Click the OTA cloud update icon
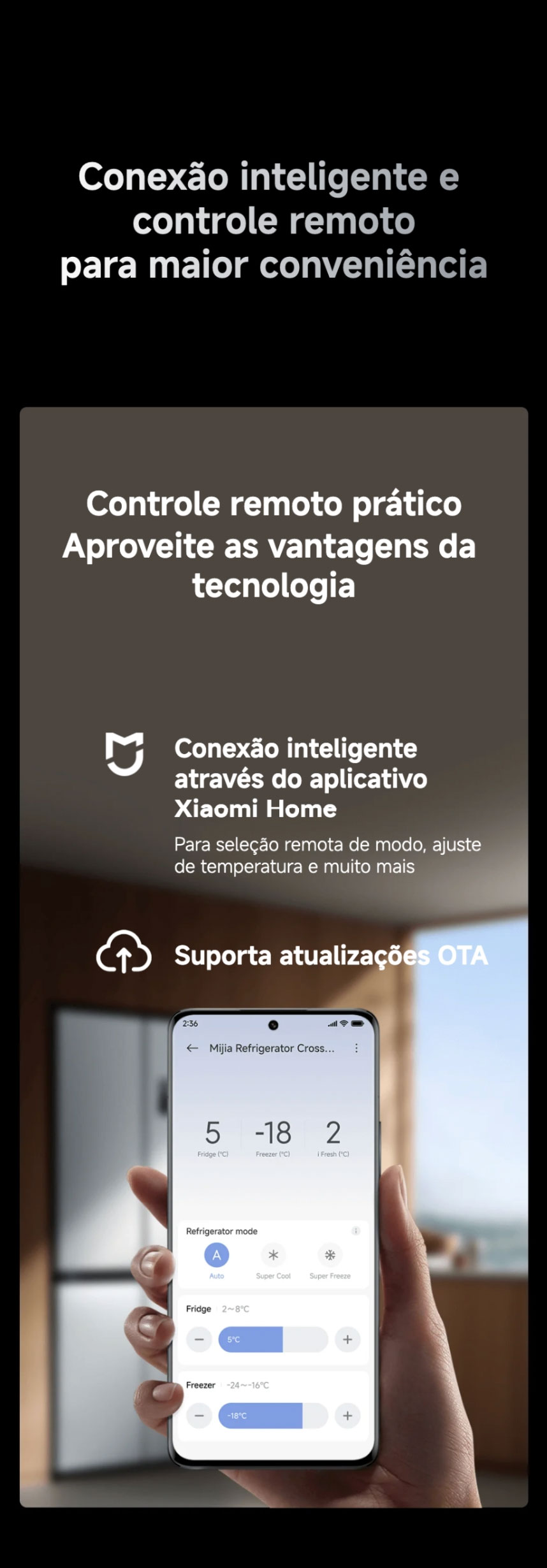The image size is (547, 1568). click(x=124, y=954)
